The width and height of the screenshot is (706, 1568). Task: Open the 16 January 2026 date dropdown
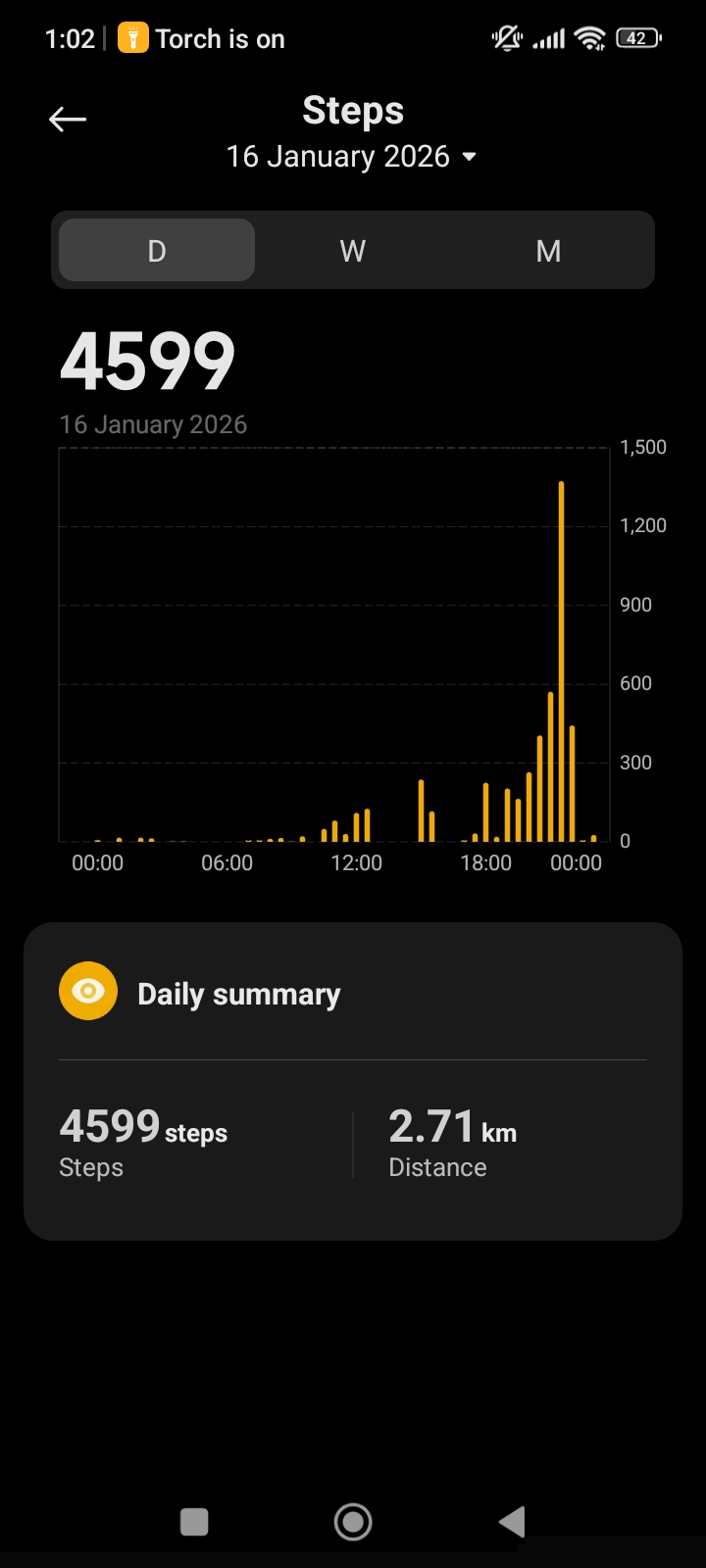(x=351, y=157)
